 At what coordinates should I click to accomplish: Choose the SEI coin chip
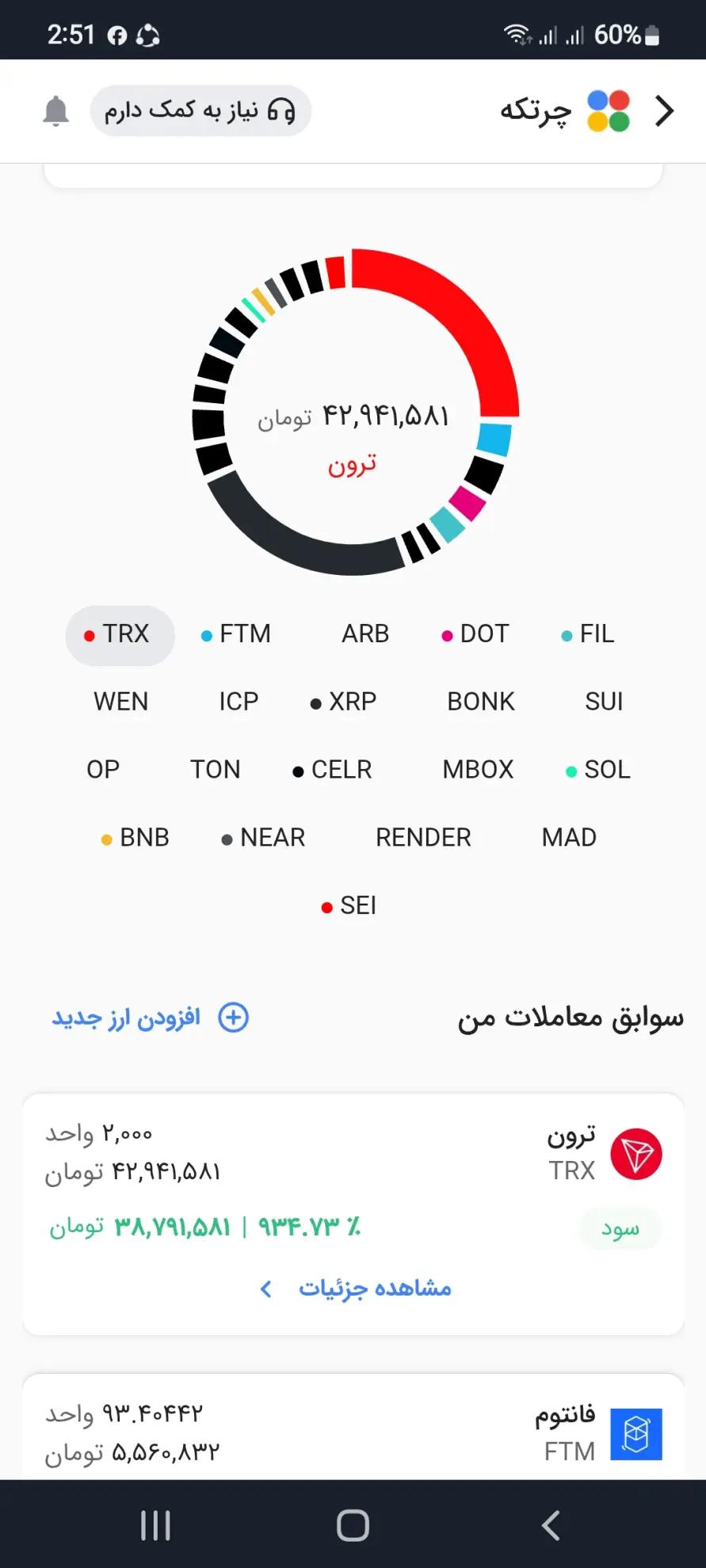click(x=349, y=906)
